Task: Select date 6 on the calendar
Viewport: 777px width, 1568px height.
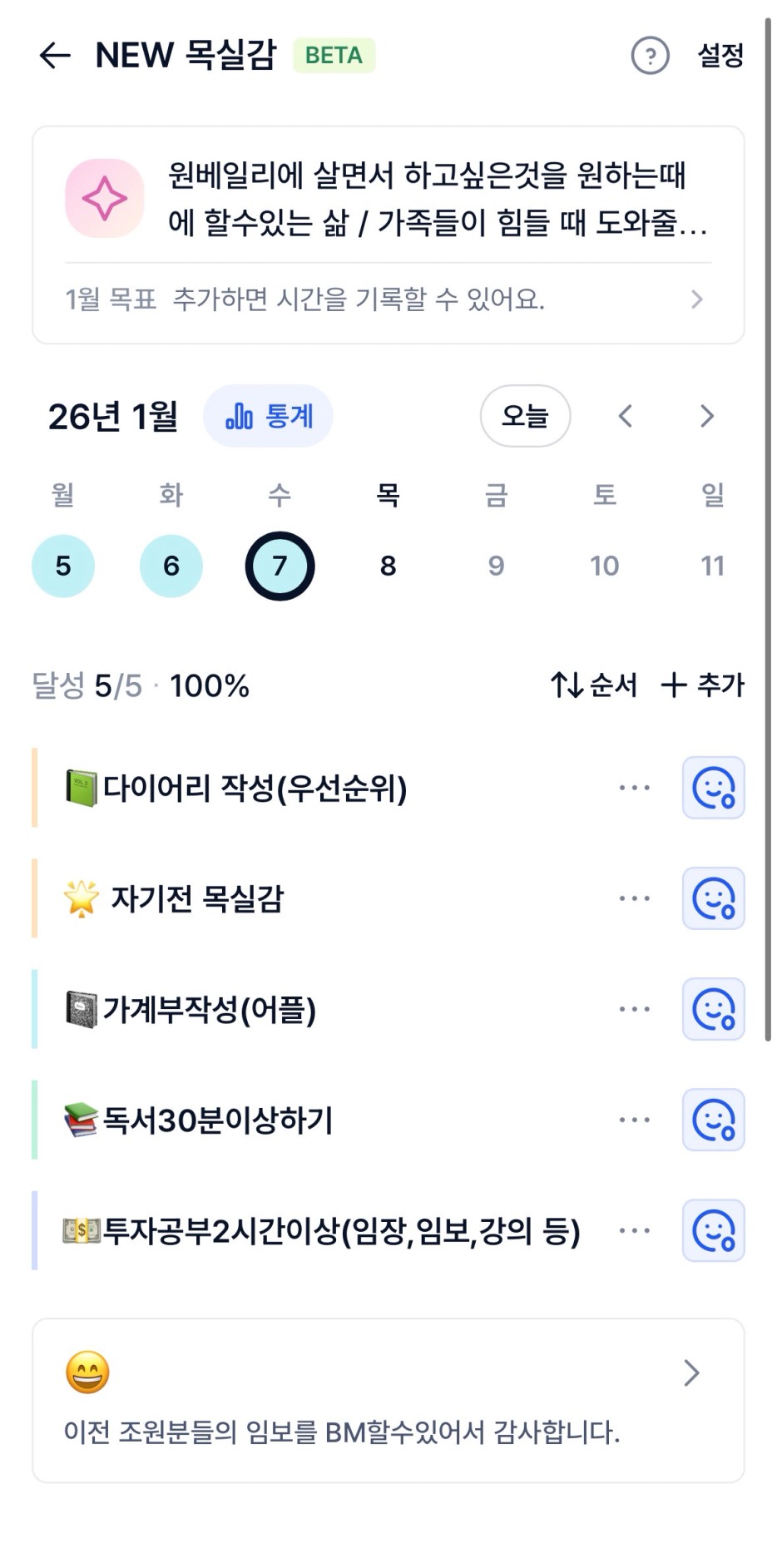Action: [171, 566]
